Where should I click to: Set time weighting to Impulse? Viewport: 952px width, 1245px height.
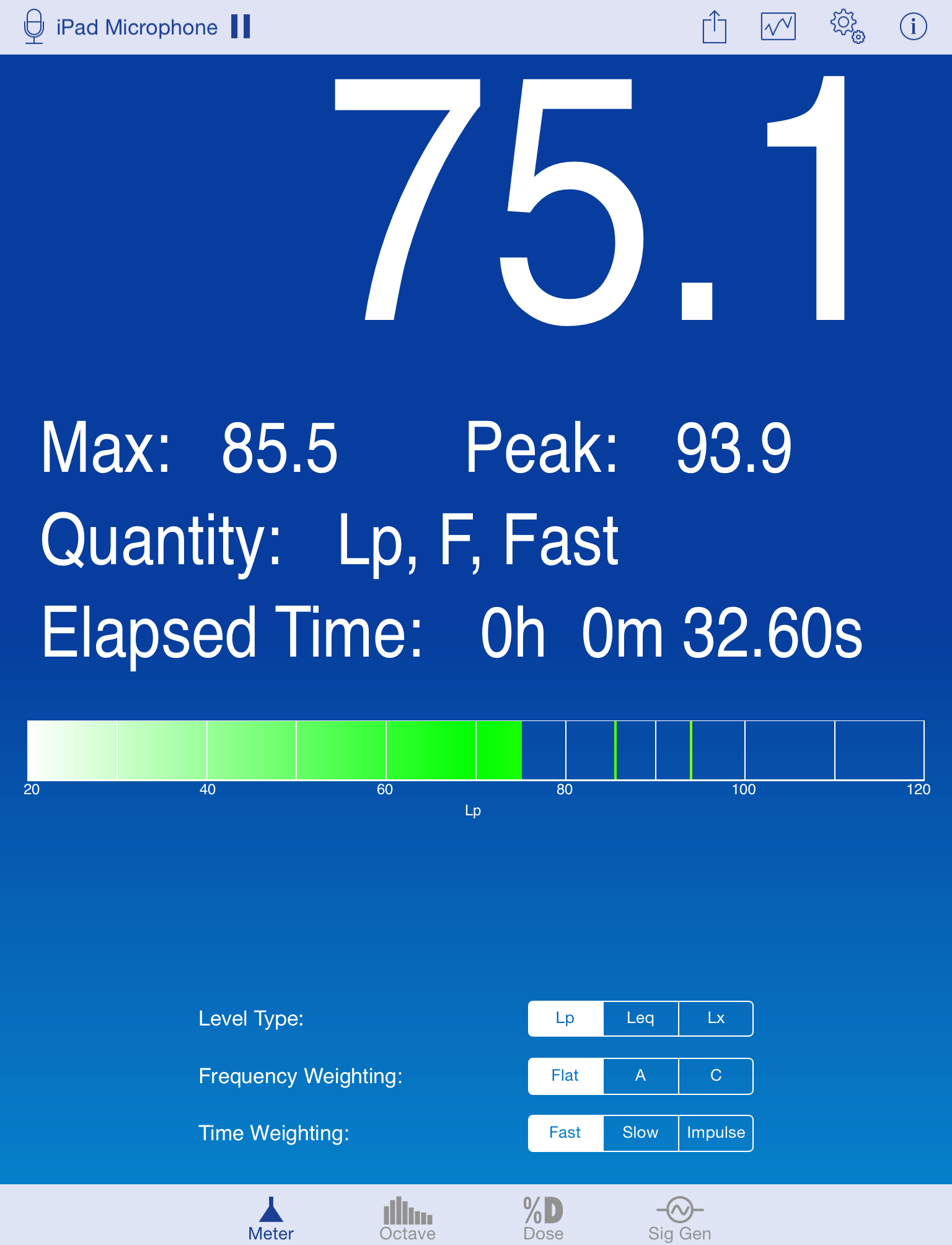click(716, 1133)
